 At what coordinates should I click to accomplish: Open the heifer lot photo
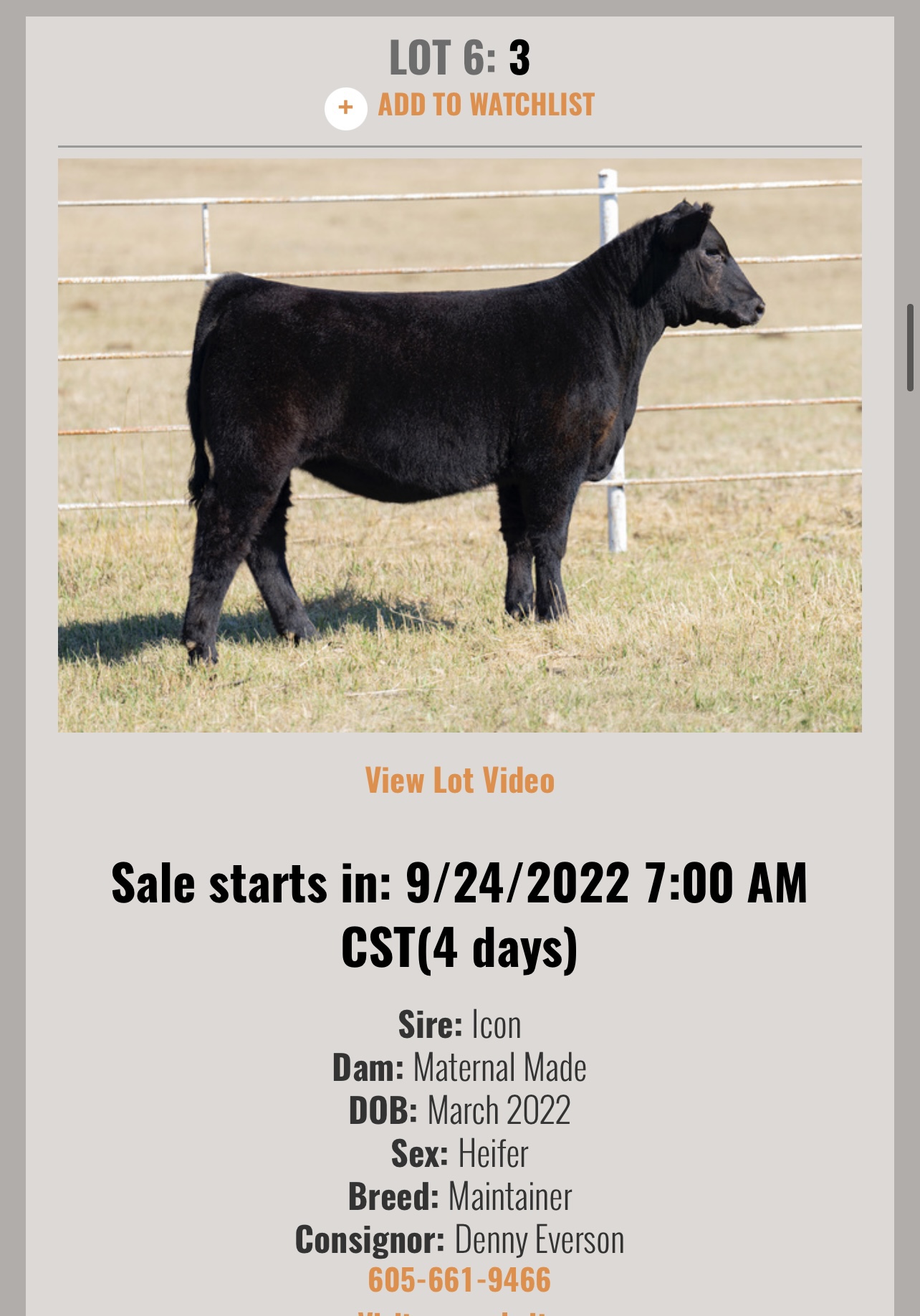459,444
